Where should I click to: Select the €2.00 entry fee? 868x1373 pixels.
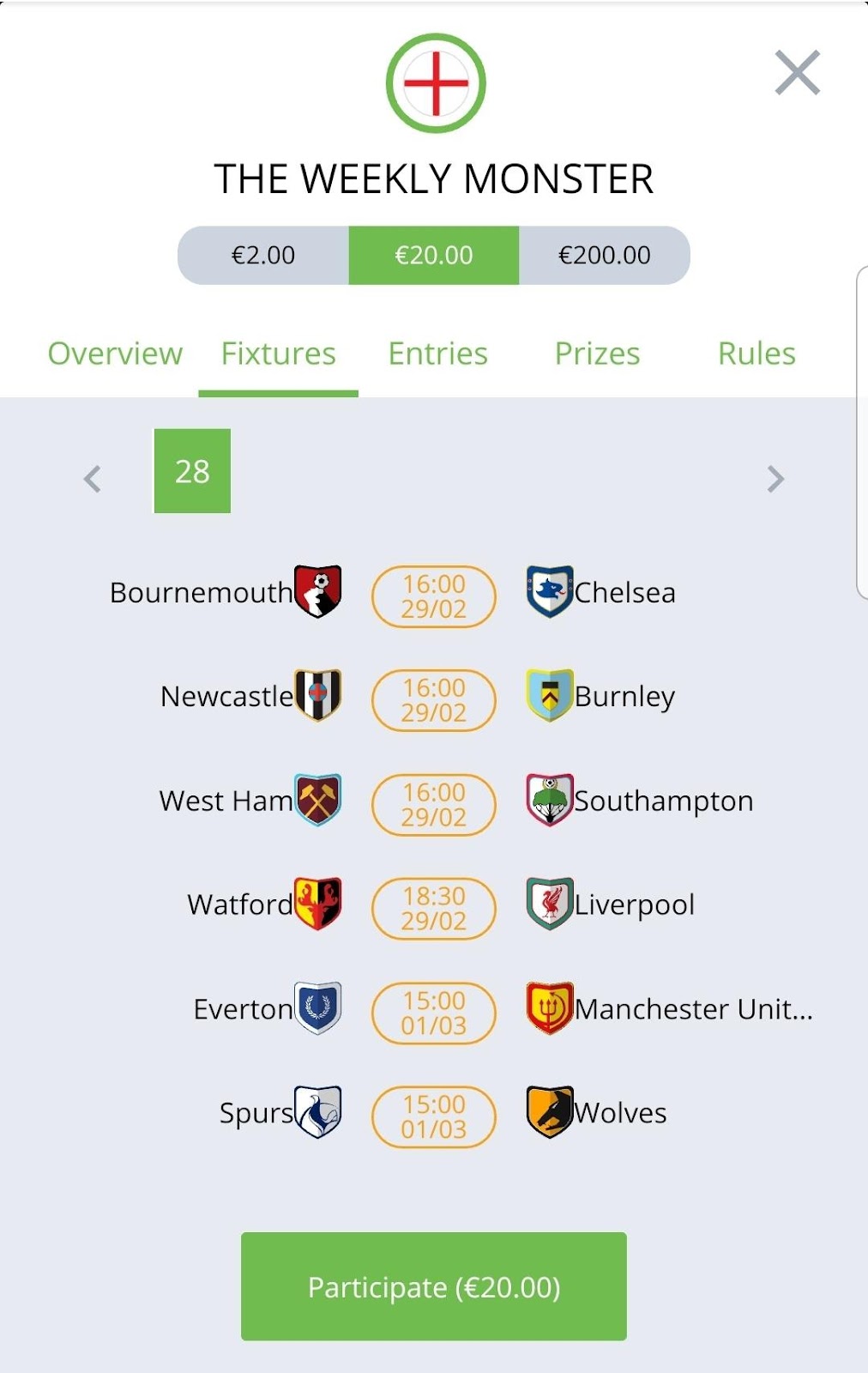263,256
